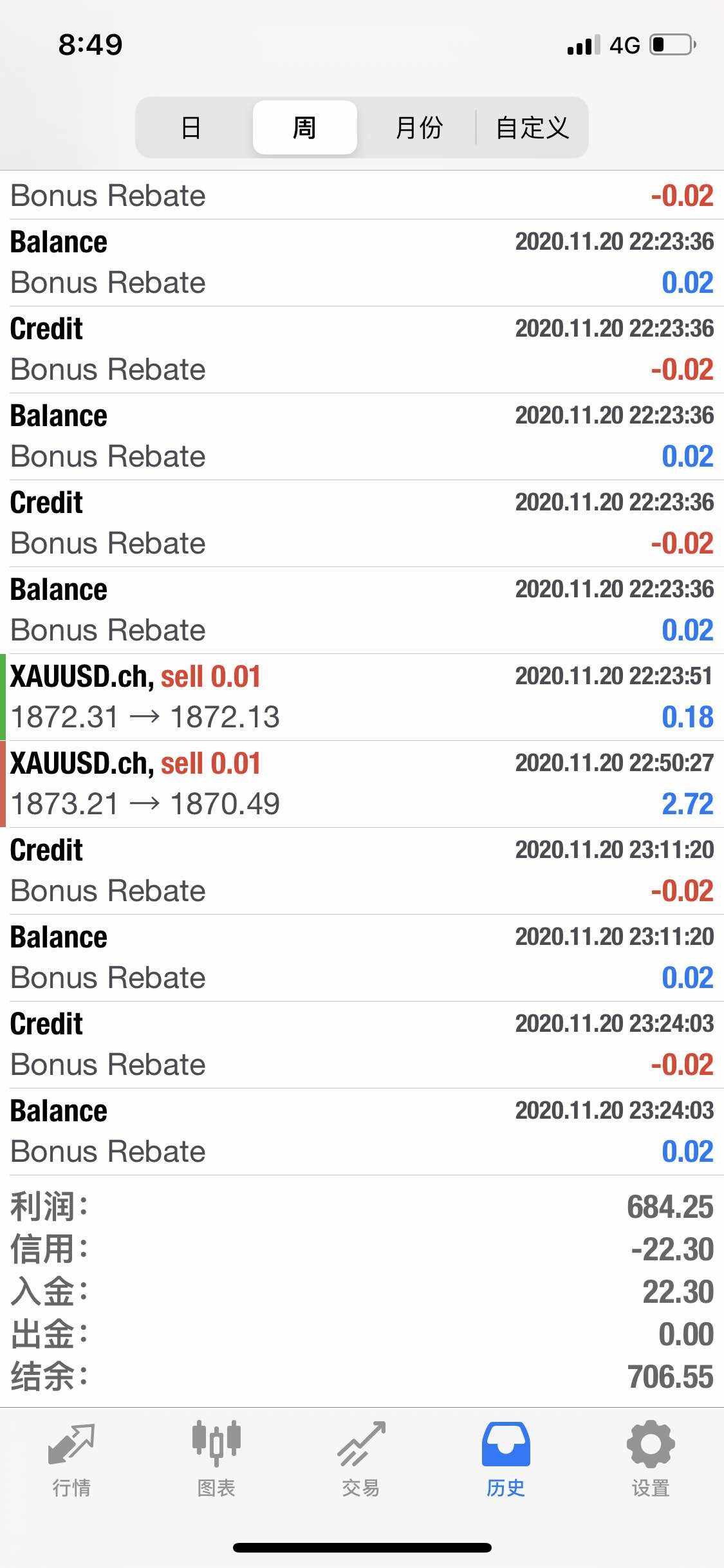Open XAUUSD.ch sell trade with profit 2.72
Viewport: 724px width, 1568px height.
362,784
